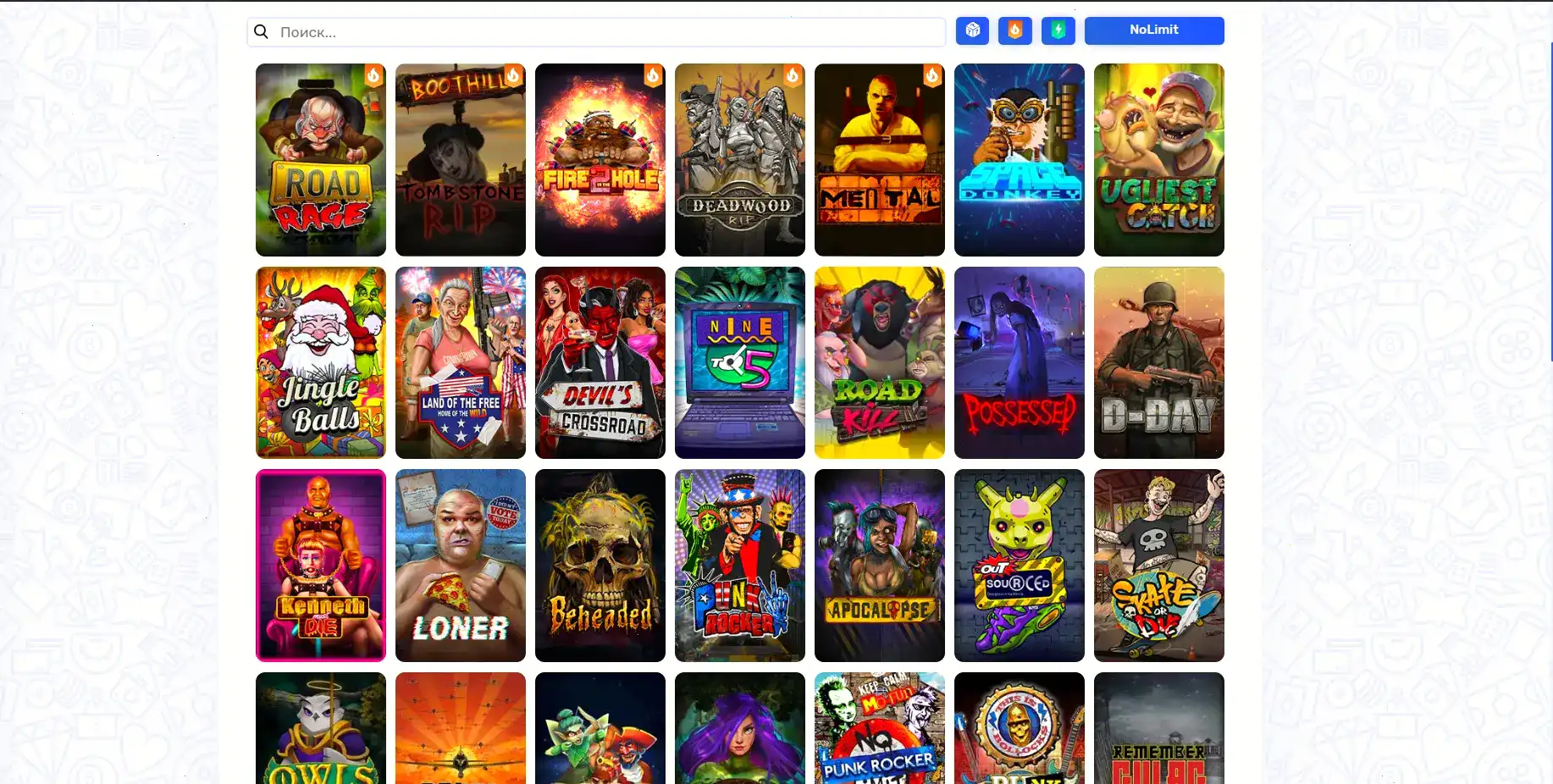Image resolution: width=1553 pixels, height=784 pixels.
Task: Open Space Donkey game
Action: (1019, 160)
